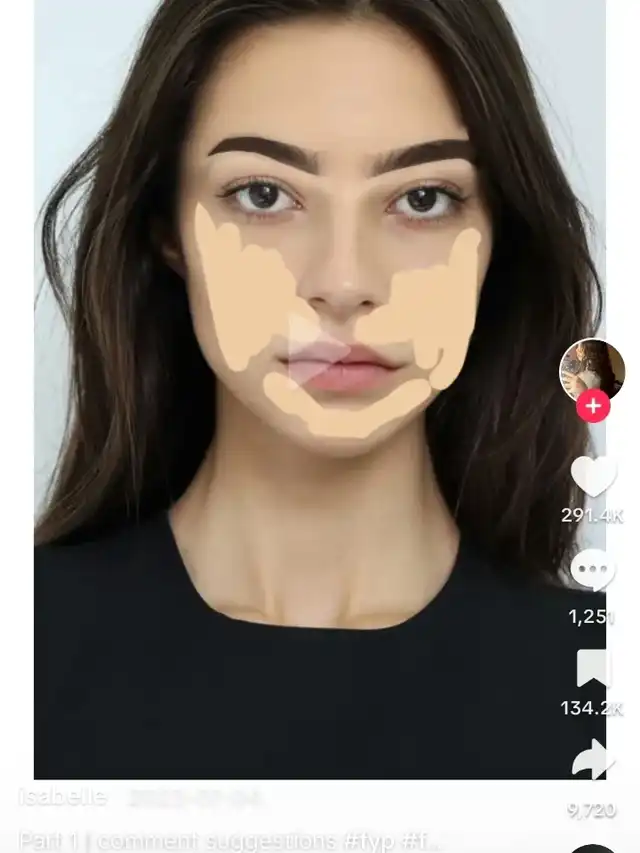Open the comments on this video

point(593,571)
